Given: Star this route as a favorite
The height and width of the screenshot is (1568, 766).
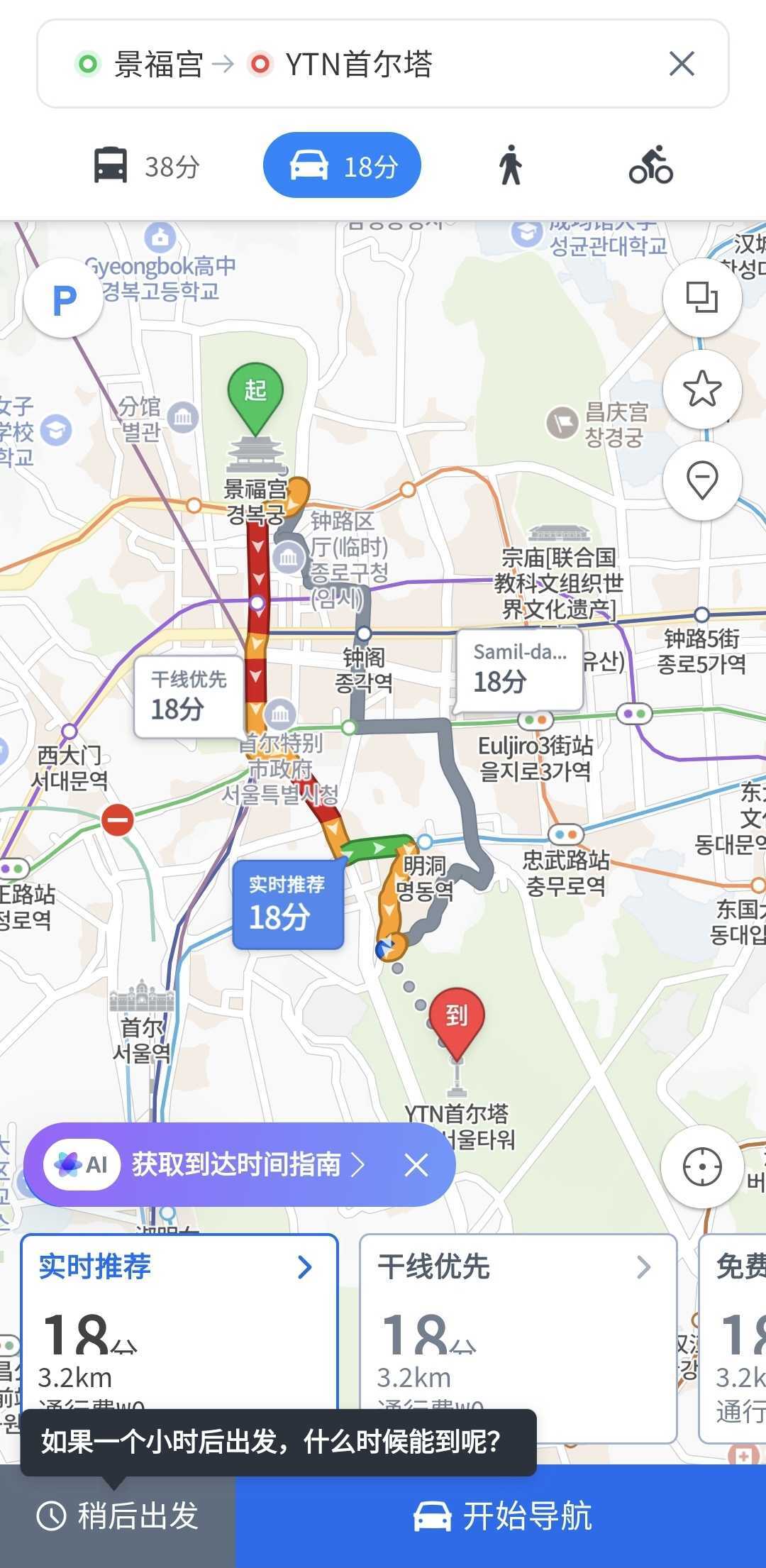Looking at the screenshot, I should (701, 389).
